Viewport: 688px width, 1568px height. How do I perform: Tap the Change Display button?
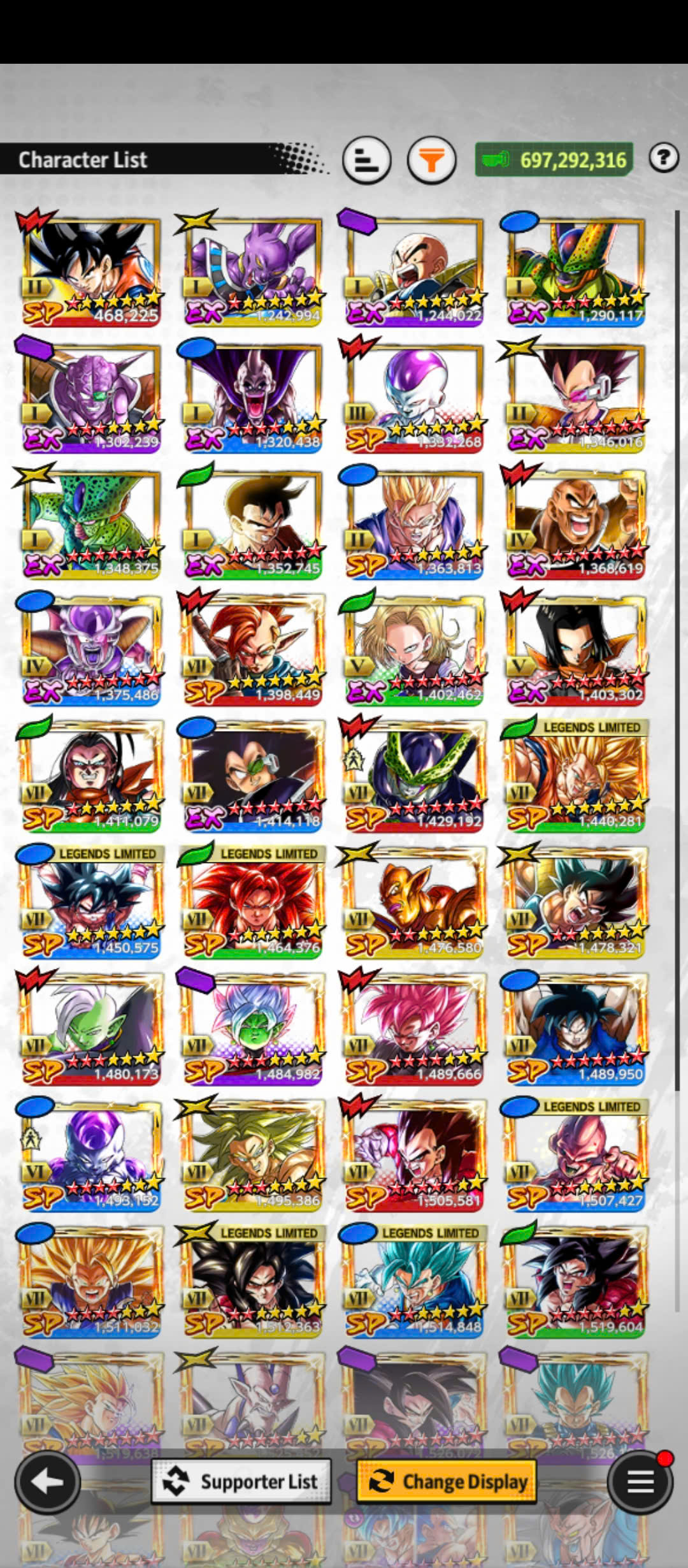click(447, 1482)
